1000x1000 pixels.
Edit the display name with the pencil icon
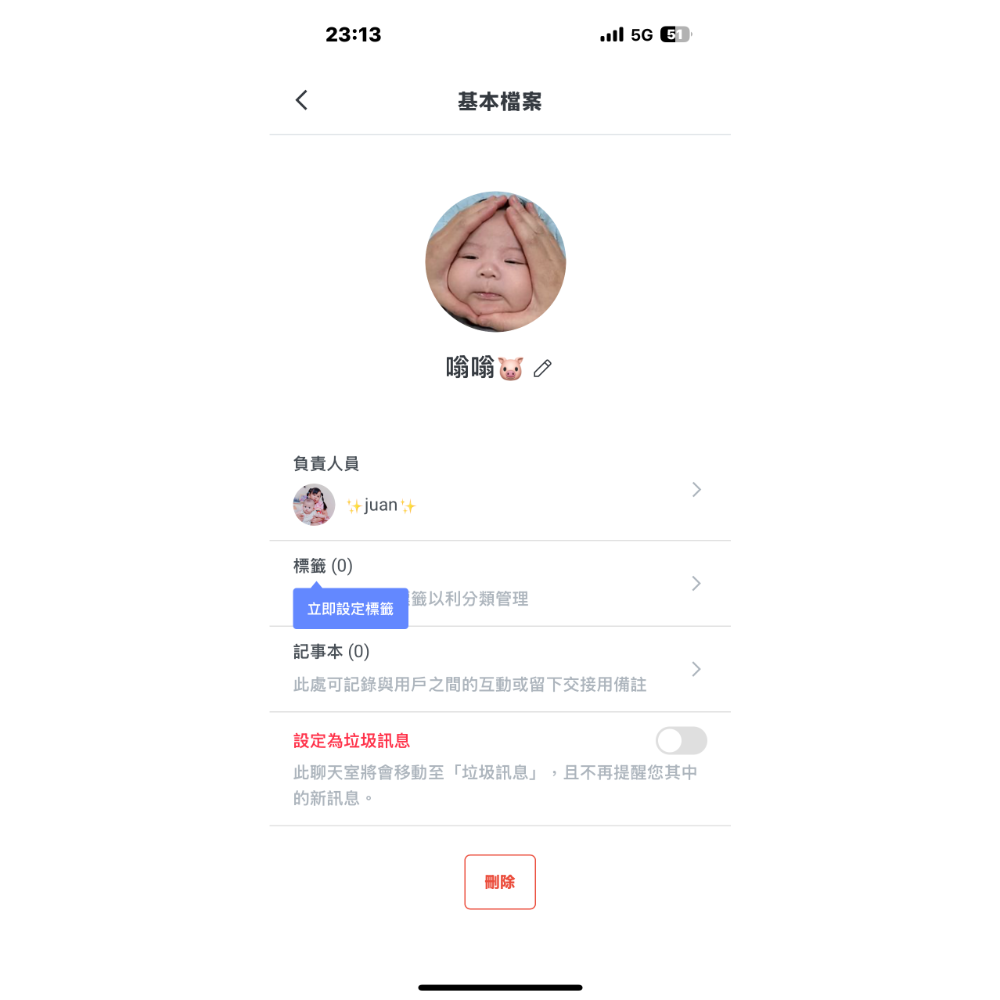[542, 369]
